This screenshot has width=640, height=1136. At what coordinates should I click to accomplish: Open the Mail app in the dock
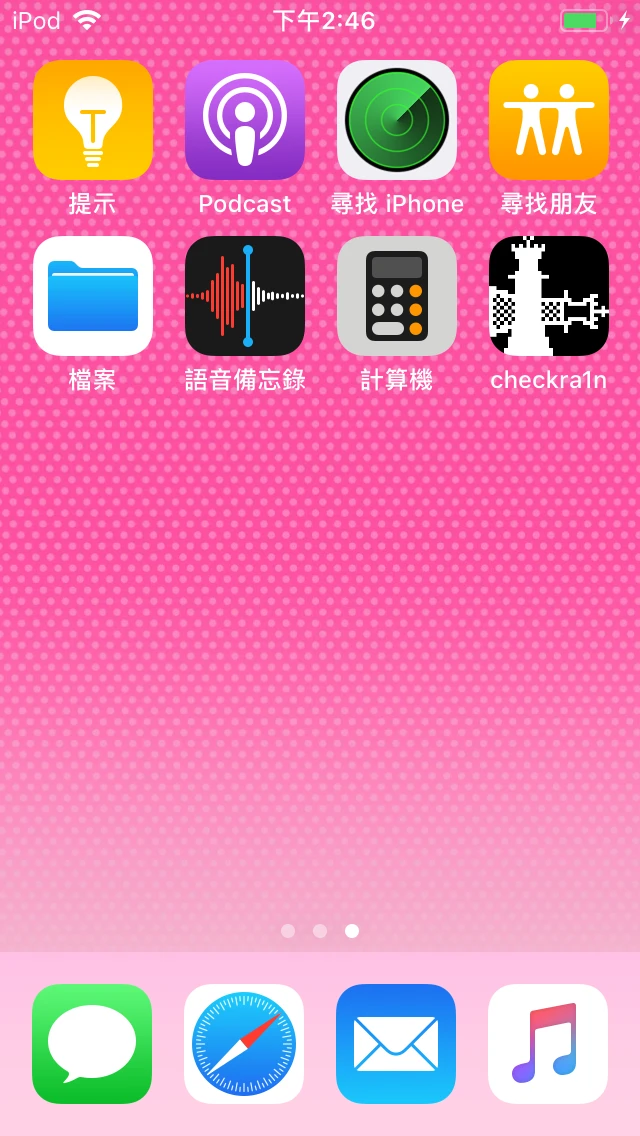pyautogui.click(x=396, y=1044)
